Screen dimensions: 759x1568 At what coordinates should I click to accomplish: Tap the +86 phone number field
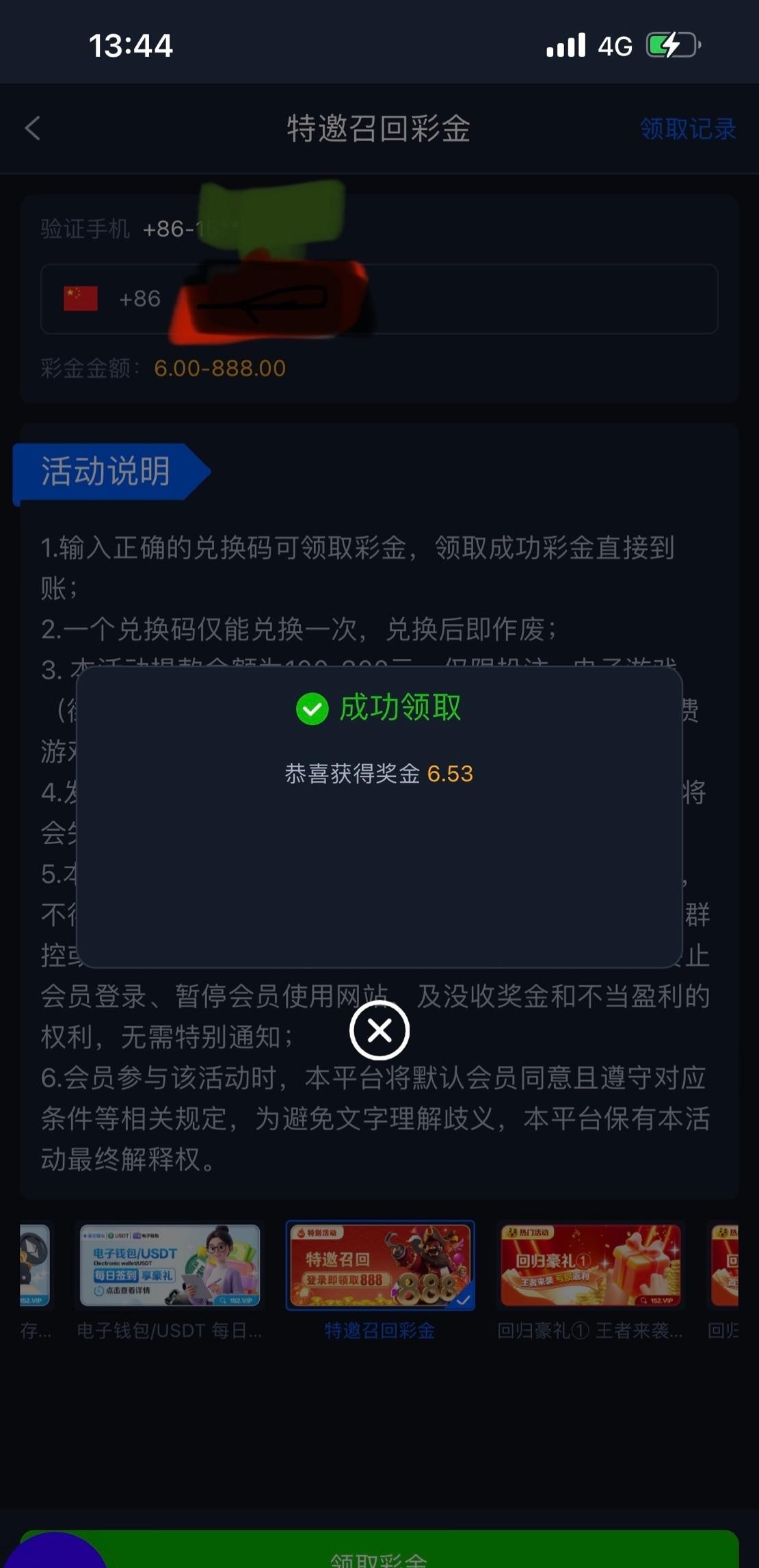click(438, 299)
